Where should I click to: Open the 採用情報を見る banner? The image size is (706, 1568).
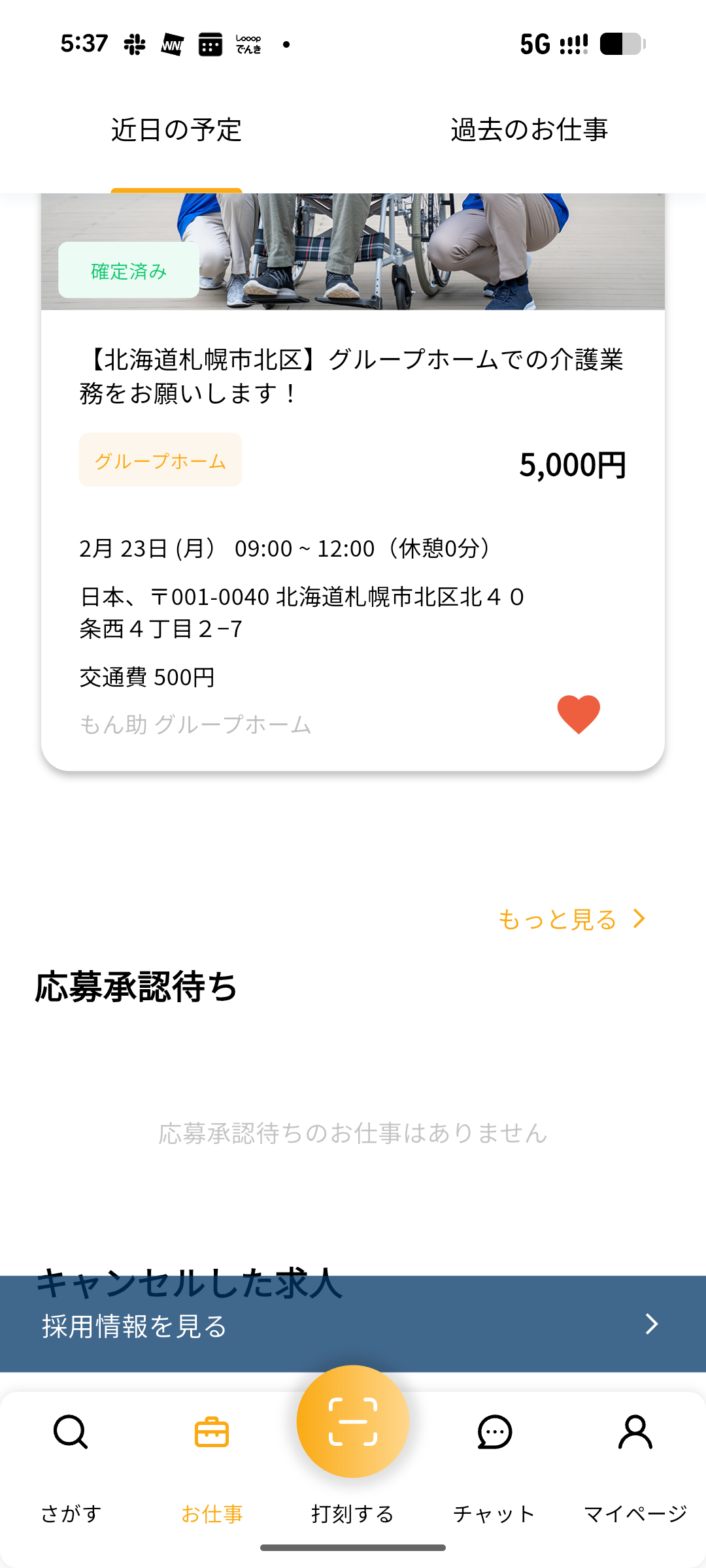pyautogui.click(x=353, y=1326)
